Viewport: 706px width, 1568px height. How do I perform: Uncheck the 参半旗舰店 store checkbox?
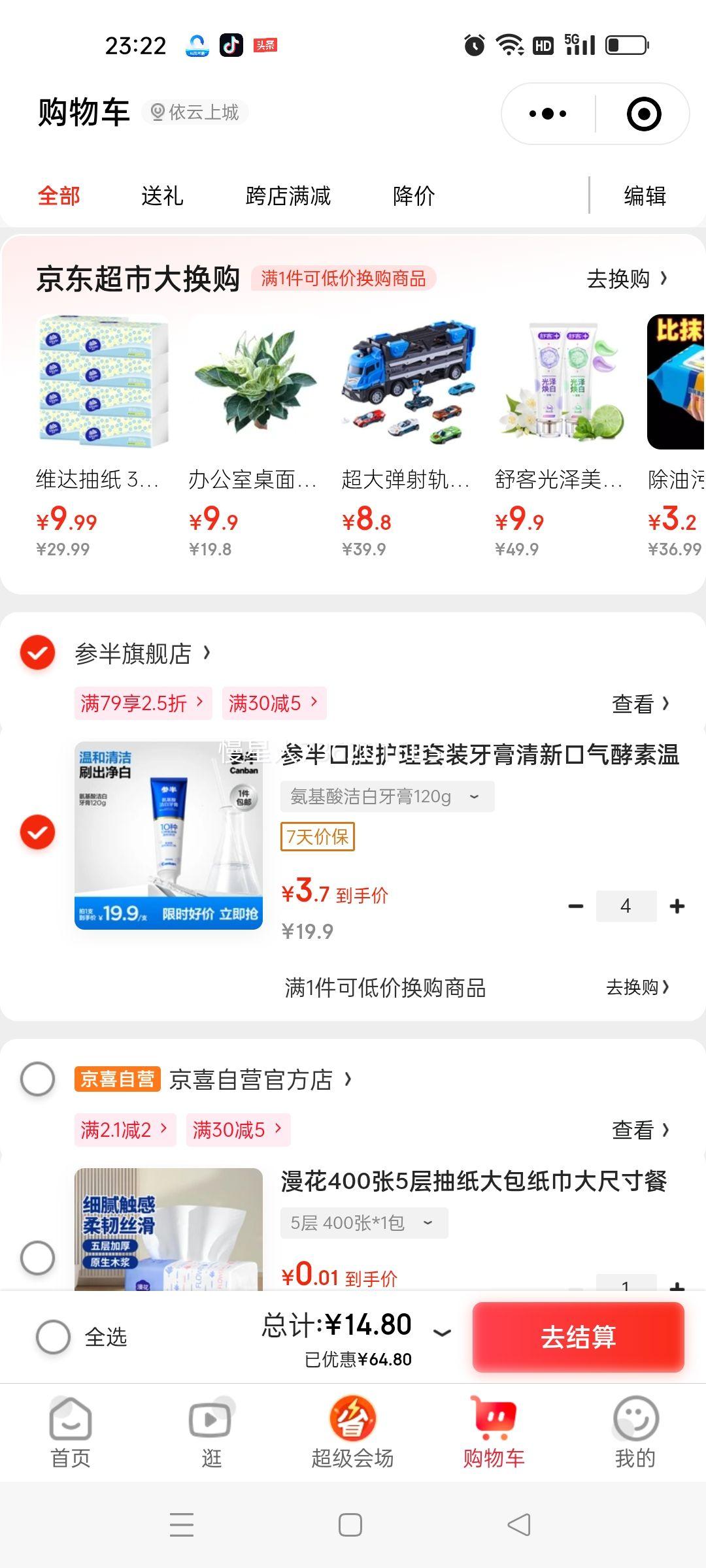point(37,652)
